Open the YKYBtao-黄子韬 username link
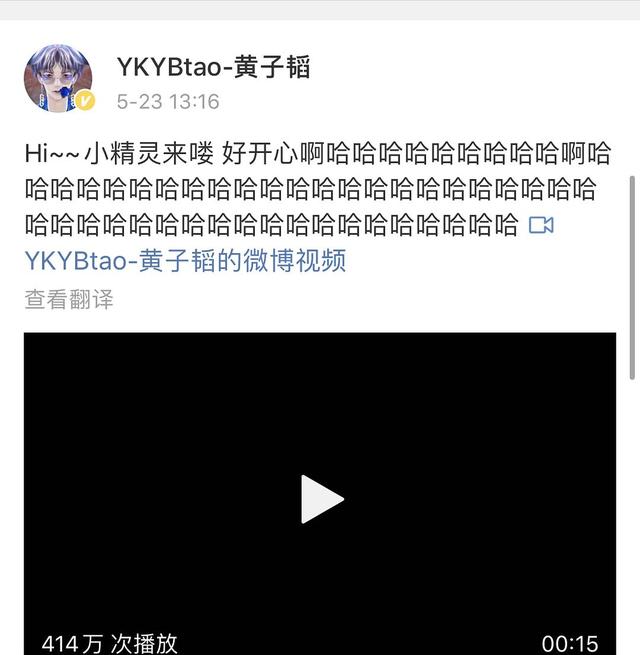This screenshot has width=640, height=655. click(213, 67)
